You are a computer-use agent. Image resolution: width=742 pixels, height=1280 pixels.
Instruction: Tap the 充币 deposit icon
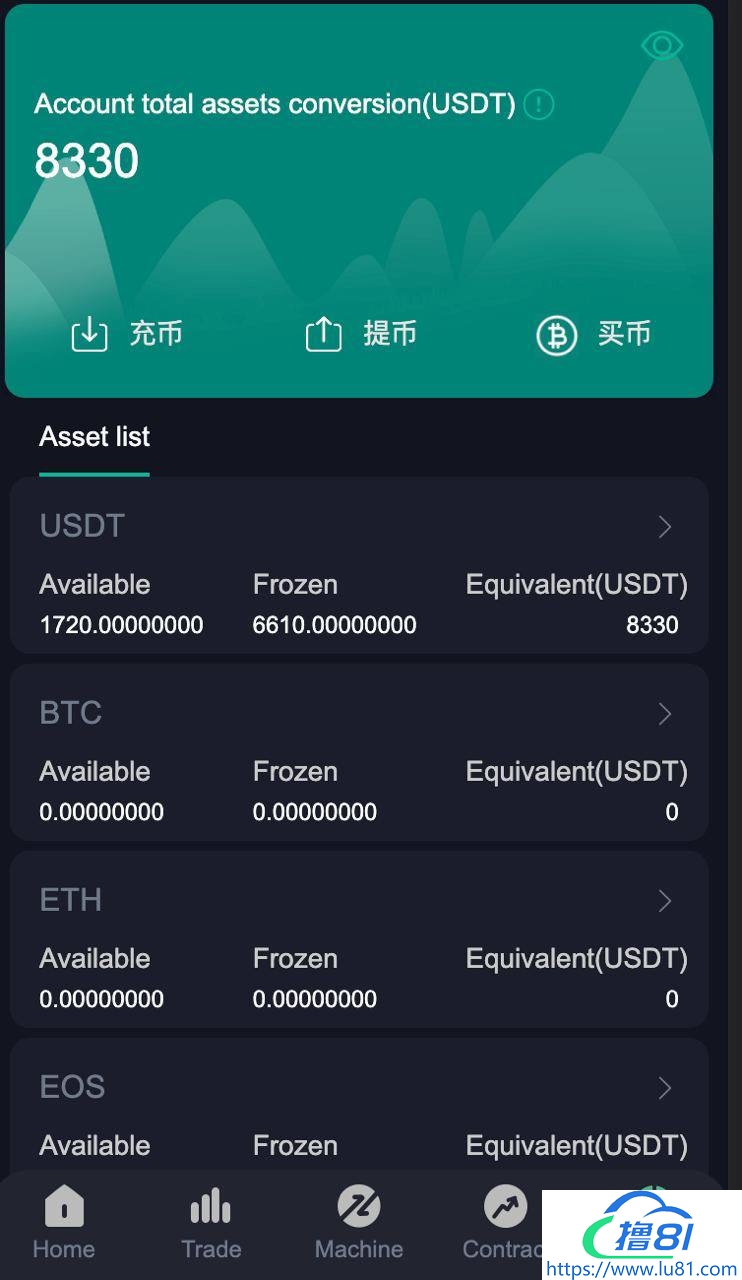pyautogui.click(x=89, y=334)
